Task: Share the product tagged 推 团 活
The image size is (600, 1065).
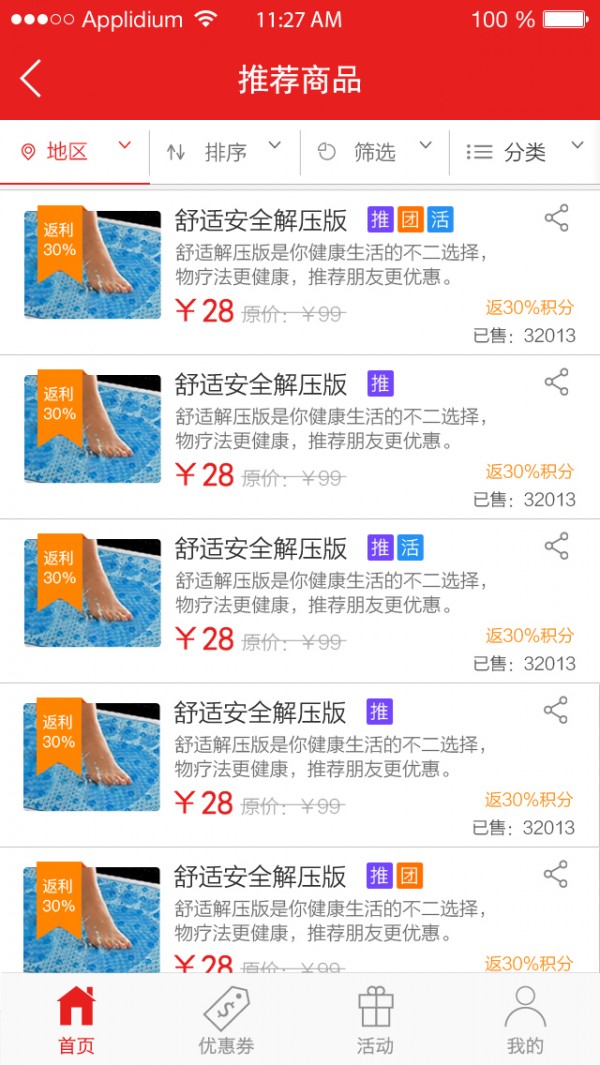Action: point(556,218)
